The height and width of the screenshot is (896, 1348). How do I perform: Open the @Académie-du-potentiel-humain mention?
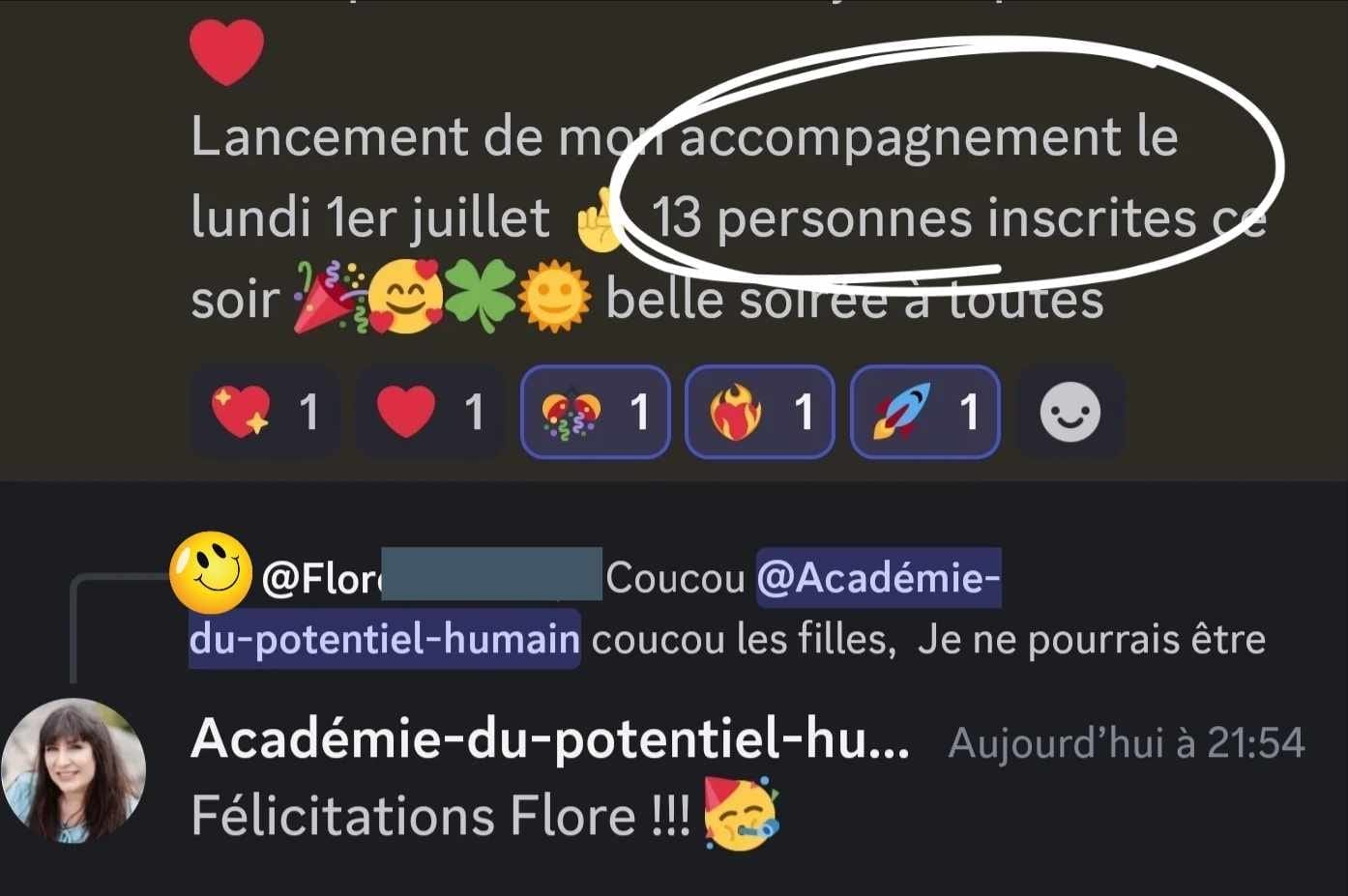coord(877,579)
